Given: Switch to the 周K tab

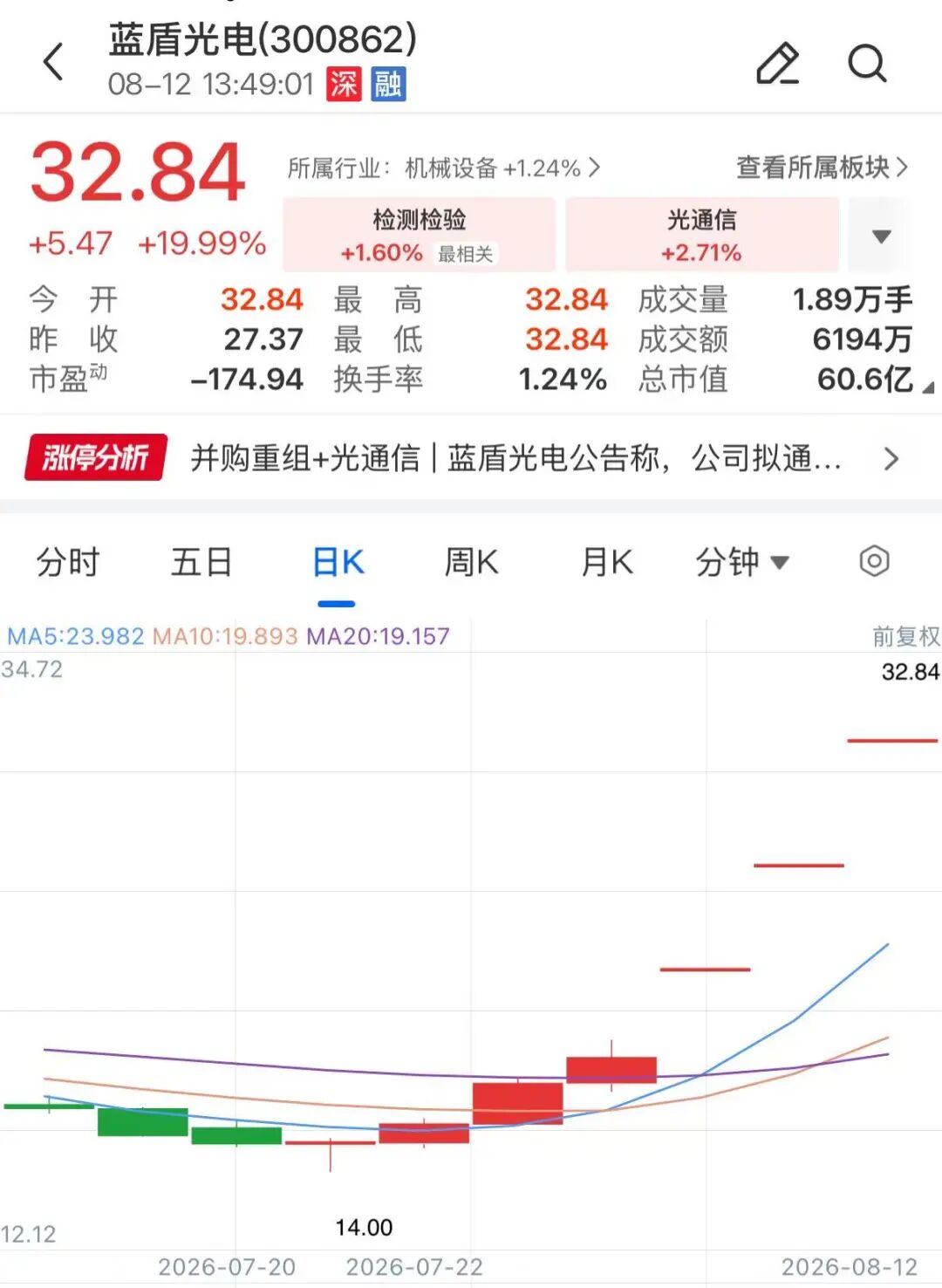Looking at the screenshot, I should (x=471, y=562).
